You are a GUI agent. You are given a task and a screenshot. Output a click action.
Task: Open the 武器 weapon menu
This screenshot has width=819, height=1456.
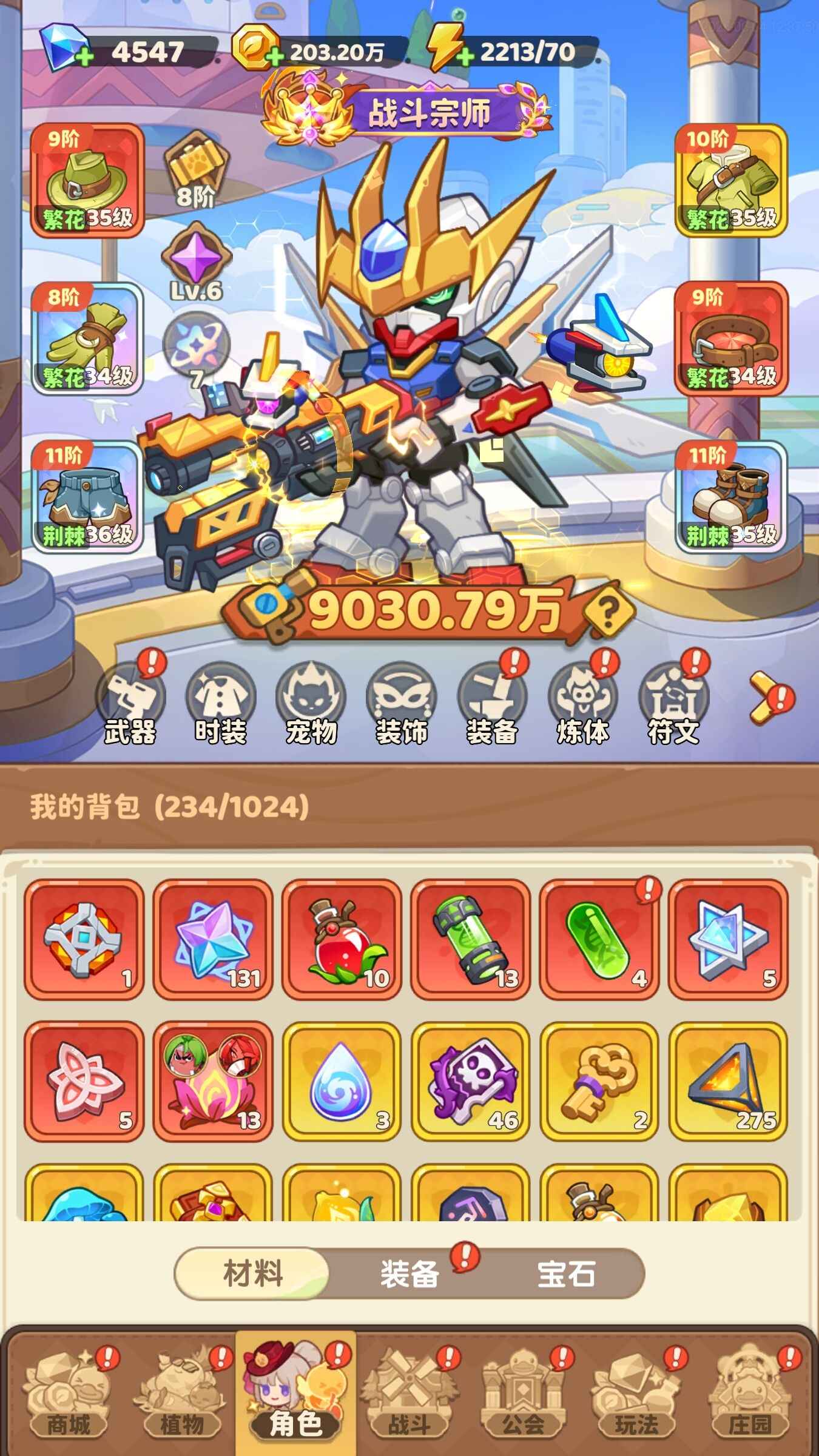pos(130,703)
